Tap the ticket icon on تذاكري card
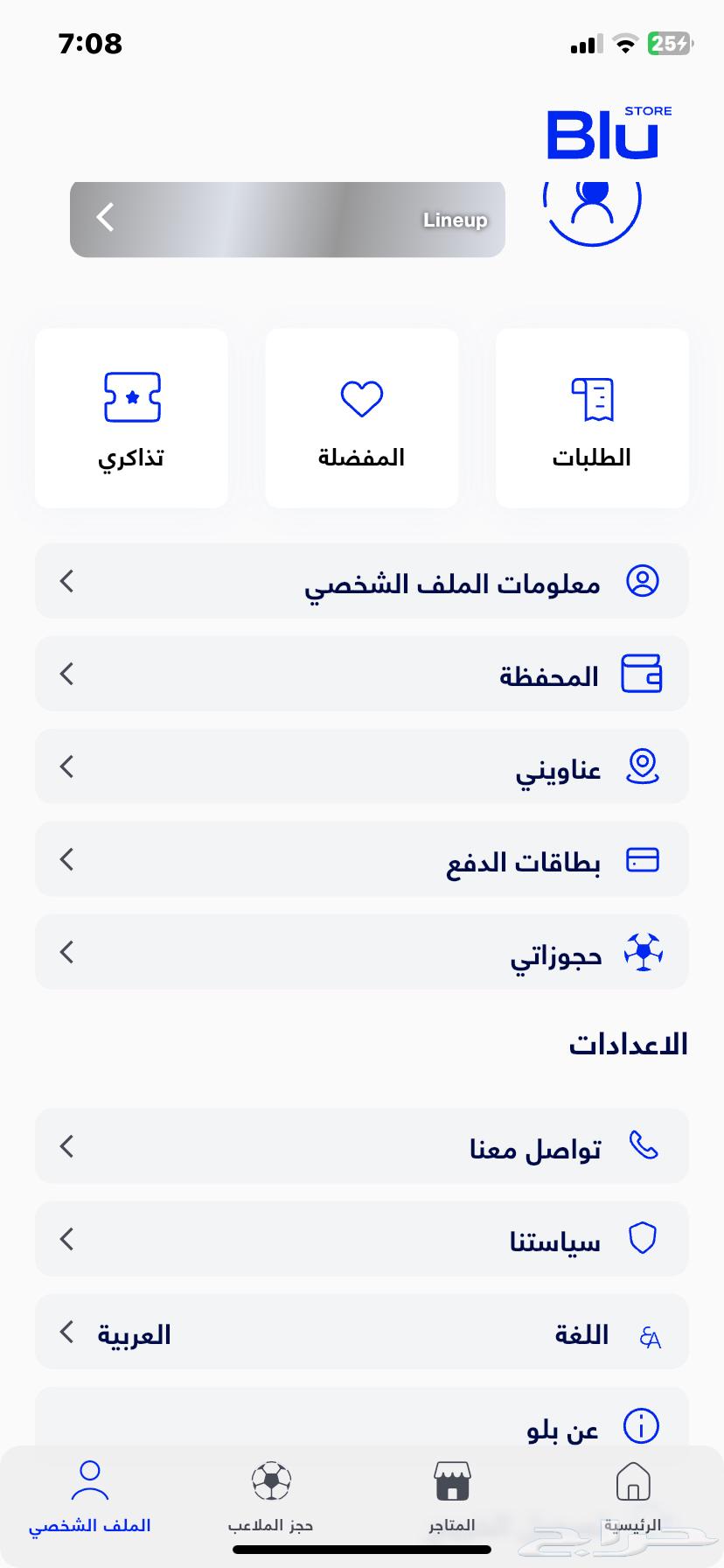The width and height of the screenshot is (724, 1568). [x=131, y=398]
